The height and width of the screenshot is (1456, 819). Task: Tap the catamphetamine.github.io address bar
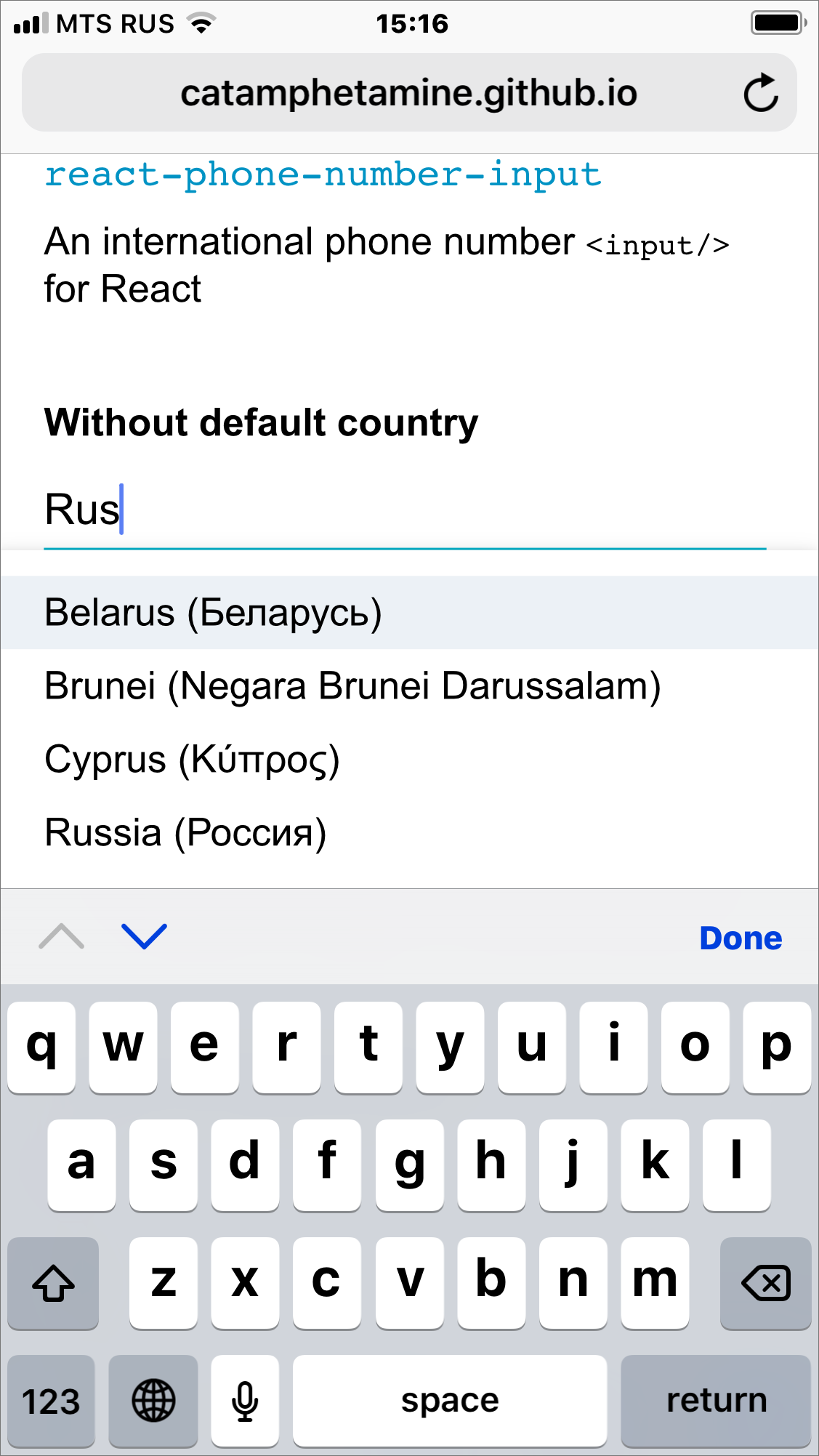point(408,93)
